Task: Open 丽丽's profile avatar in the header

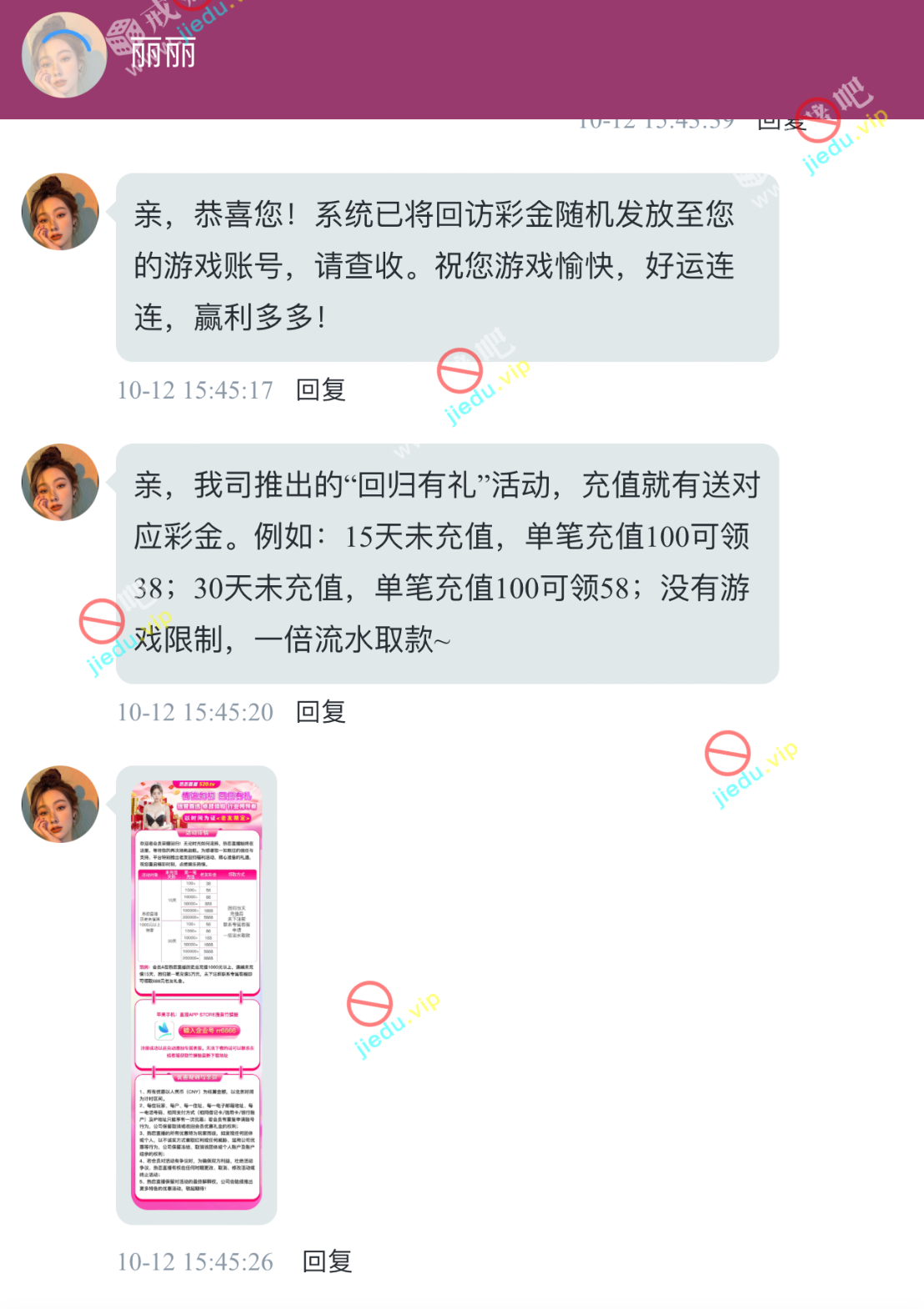Action: (63, 55)
